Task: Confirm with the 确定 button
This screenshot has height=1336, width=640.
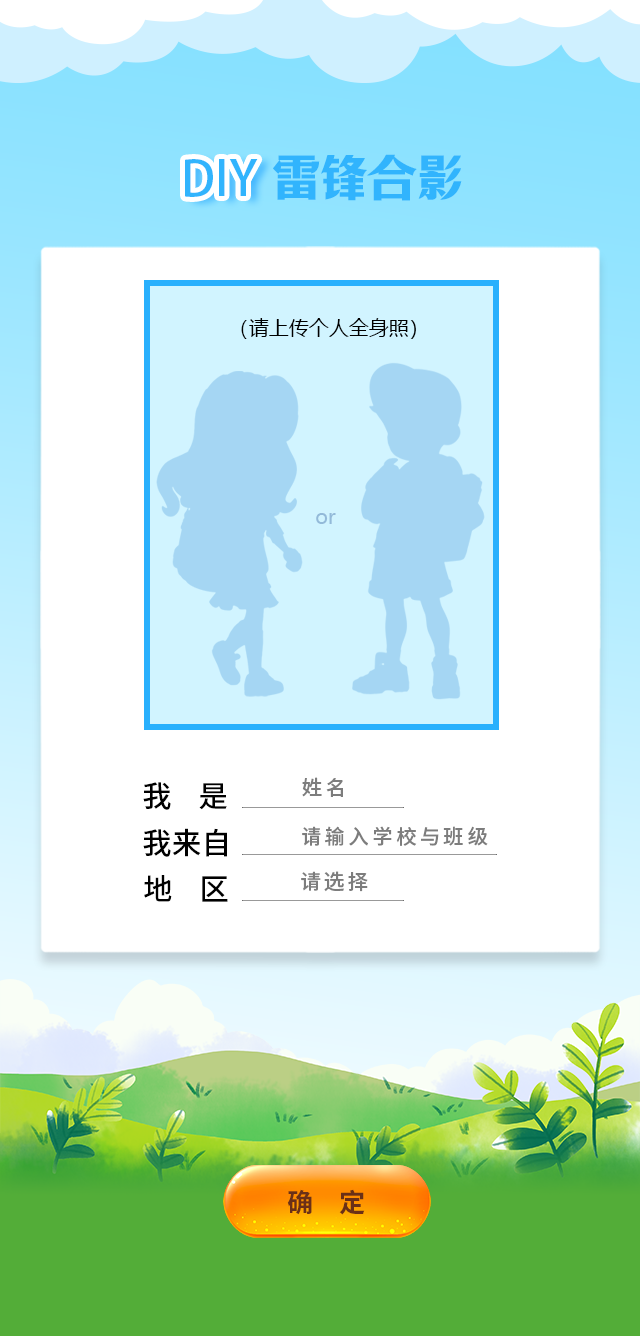Action: pos(327,1201)
